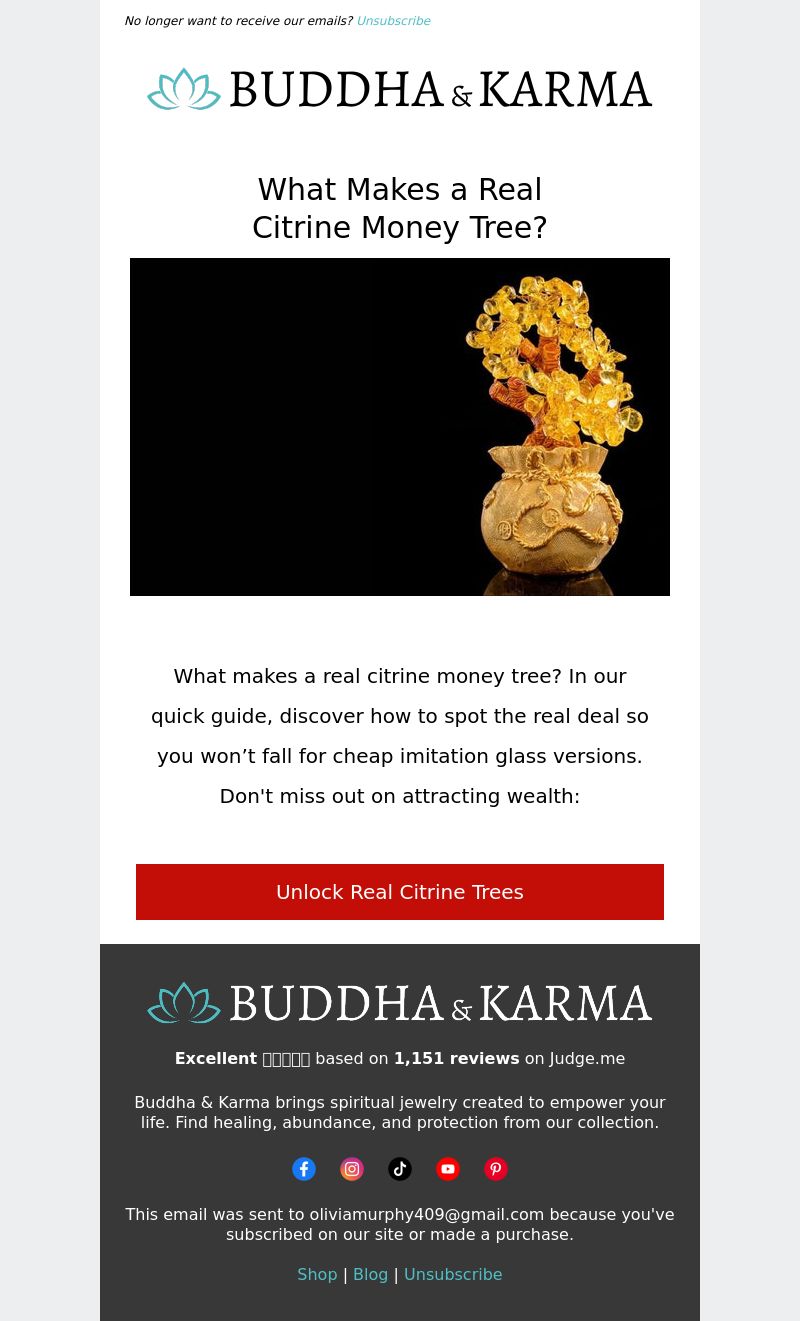Go to the Shop link
This screenshot has height=1321, width=800.
(x=317, y=1274)
